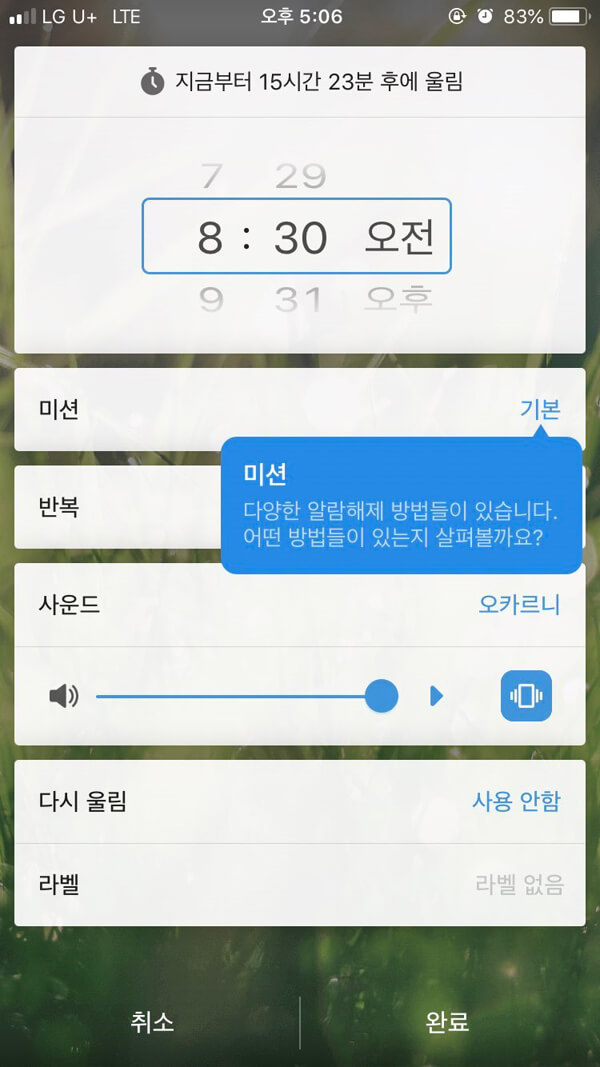Open the 다시 울림 snooze setting
This screenshot has height=1067, width=600.
pos(300,801)
